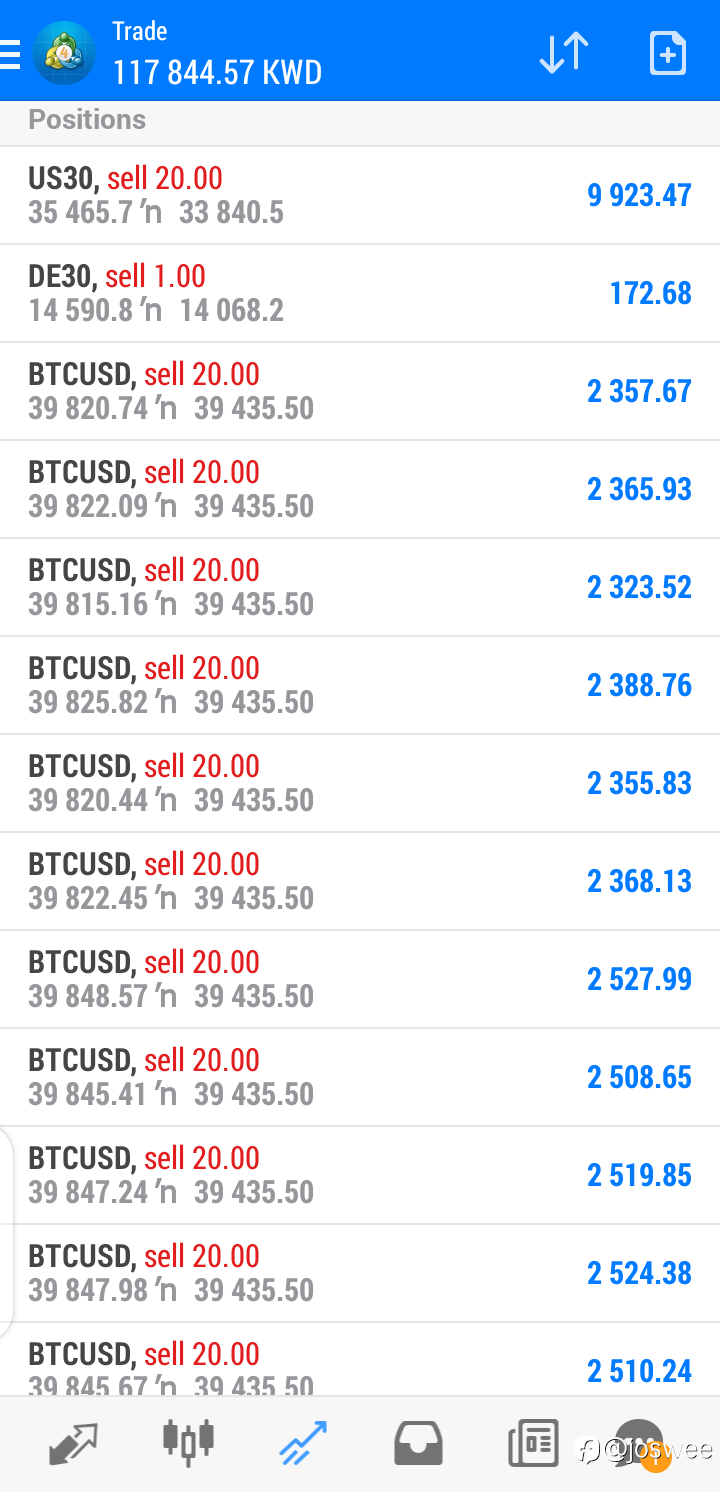The height and width of the screenshot is (1492, 720).
Task: Go to the History inbox tab
Action: 418,1442
